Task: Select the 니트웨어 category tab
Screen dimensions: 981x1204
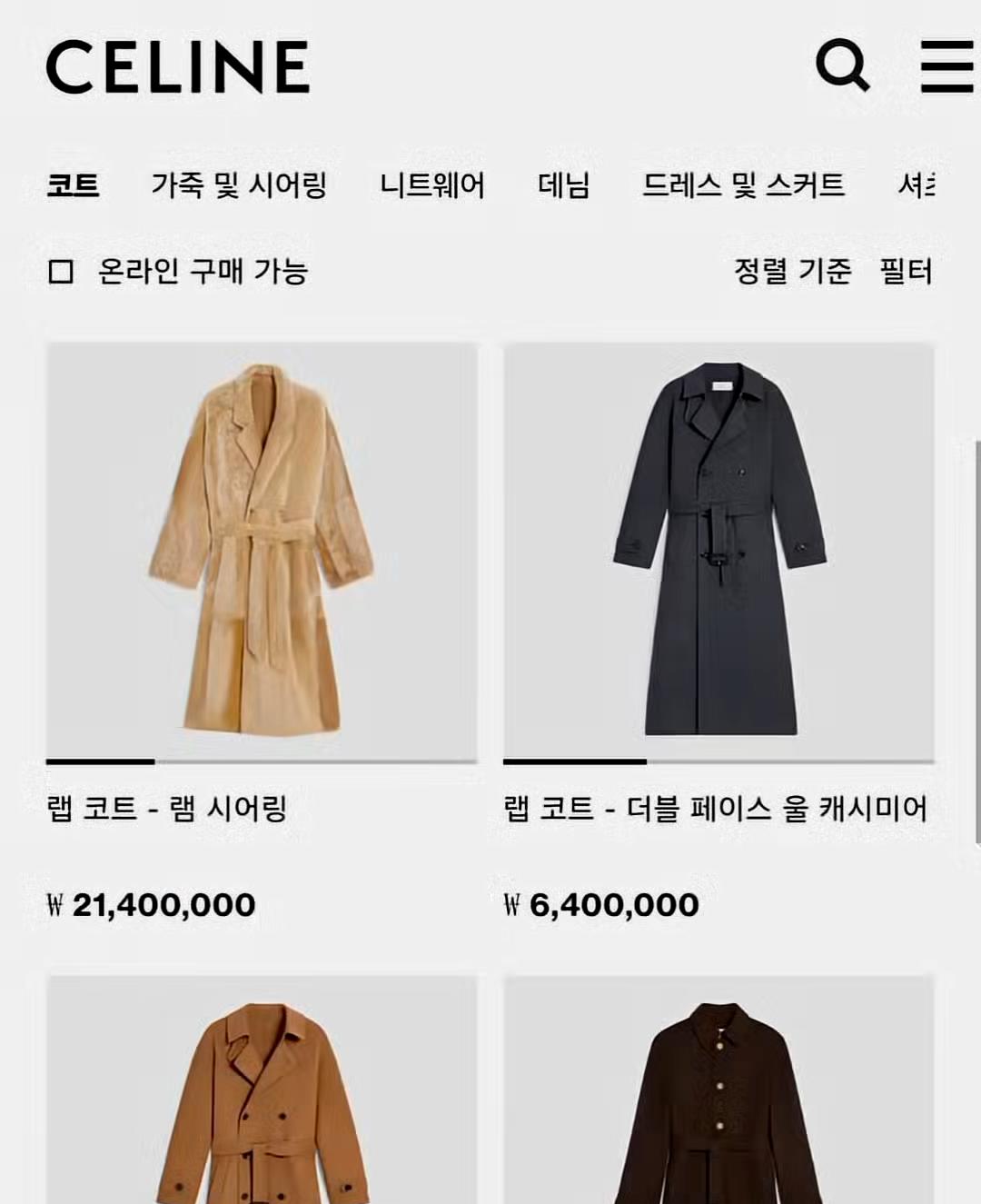Action: tap(431, 184)
